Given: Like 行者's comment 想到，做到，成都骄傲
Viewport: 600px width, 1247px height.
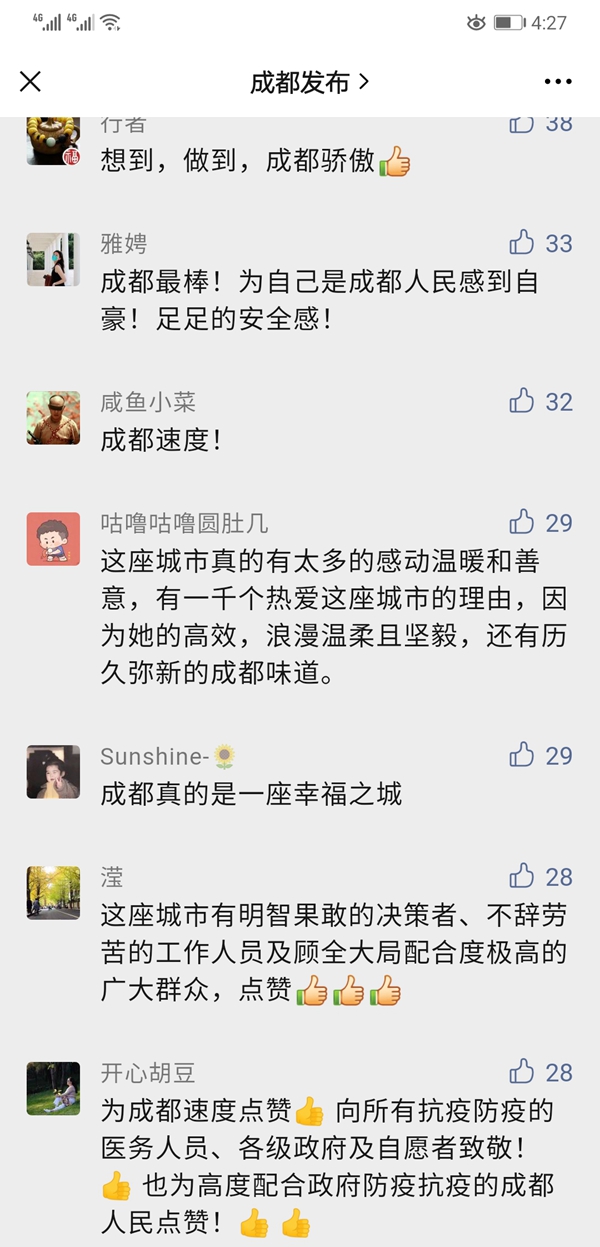Looking at the screenshot, I should (x=522, y=125).
